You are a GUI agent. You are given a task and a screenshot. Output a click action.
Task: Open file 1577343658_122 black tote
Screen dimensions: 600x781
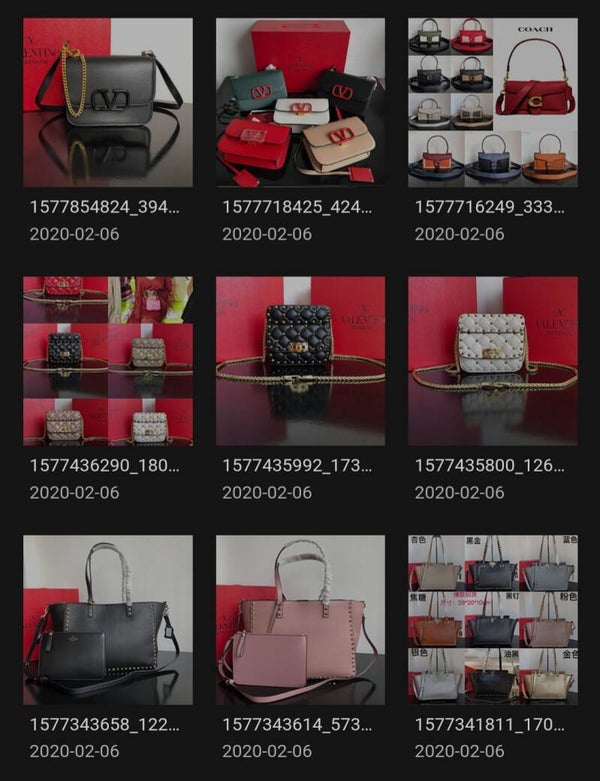point(107,619)
